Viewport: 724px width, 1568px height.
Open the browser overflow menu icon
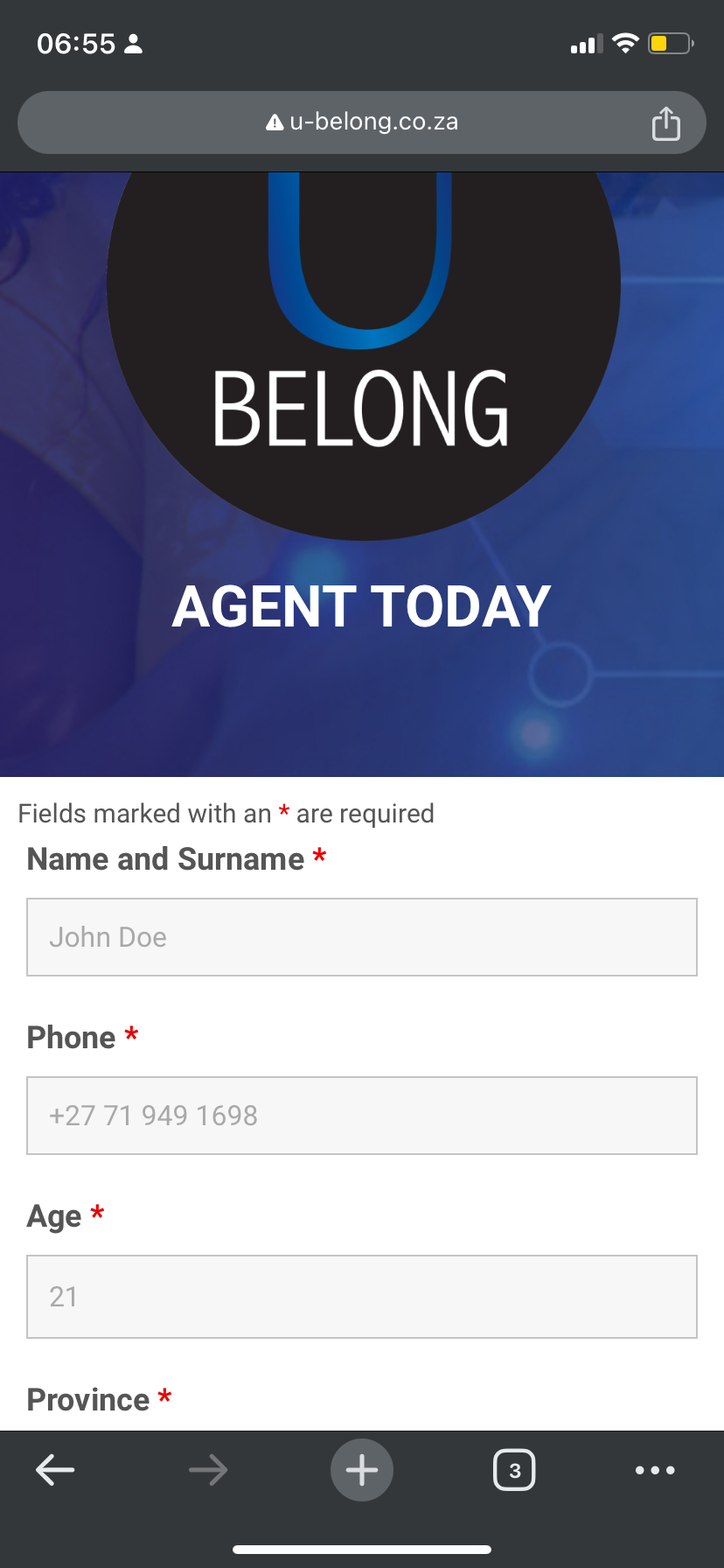[x=654, y=1470]
